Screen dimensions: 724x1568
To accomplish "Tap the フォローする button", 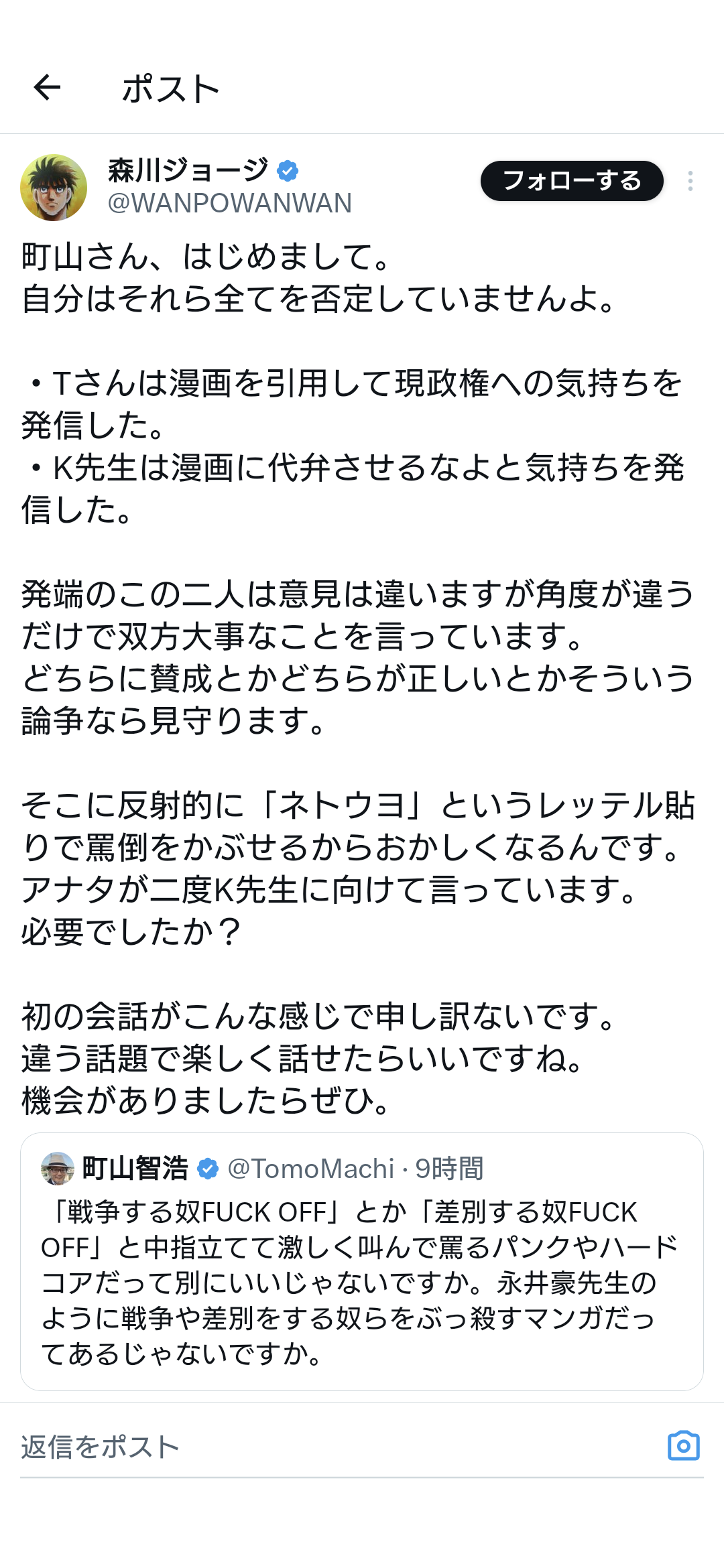I will pos(572,181).
